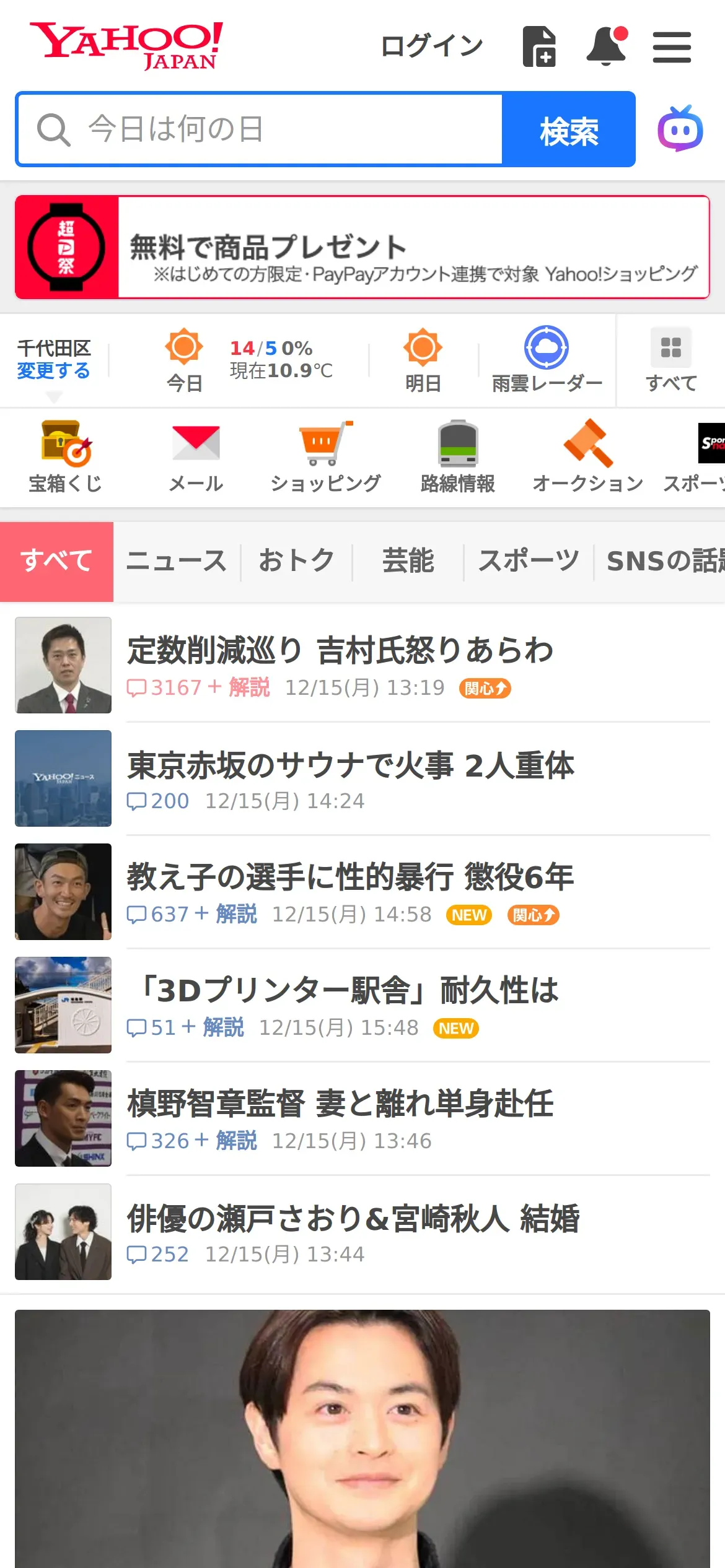This screenshot has height=1568, width=725.
Task: Read 東京赤坂のサウナで火事 article
Action: tap(351, 765)
